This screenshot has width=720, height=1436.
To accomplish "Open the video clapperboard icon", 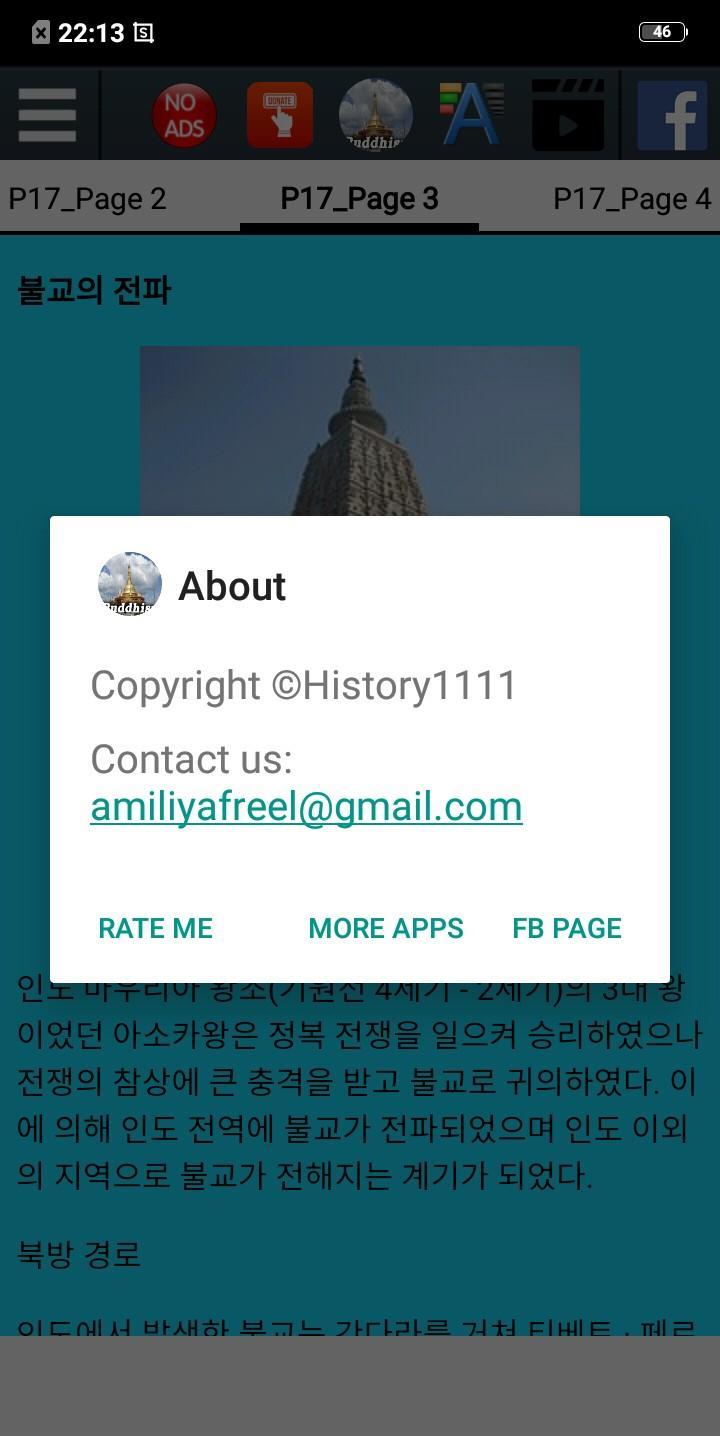I will pos(567,115).
